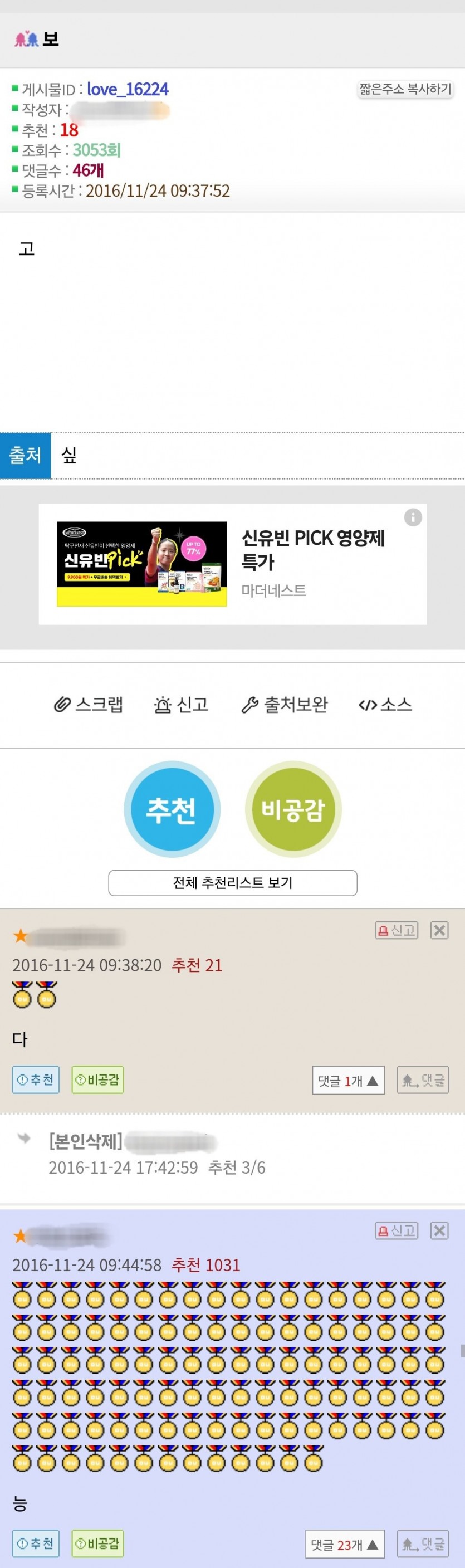Open 전체 추천리스트 보기
Image resolution: width=465 pixels, height=1568 pixels.
pos(233,883)
